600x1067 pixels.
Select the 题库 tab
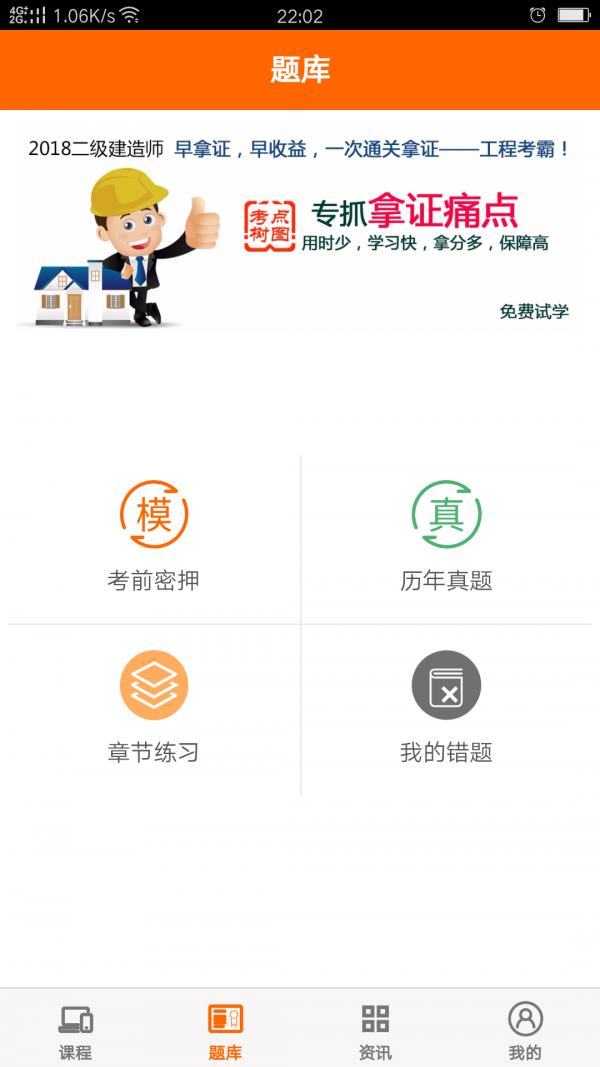[225, 1030]
